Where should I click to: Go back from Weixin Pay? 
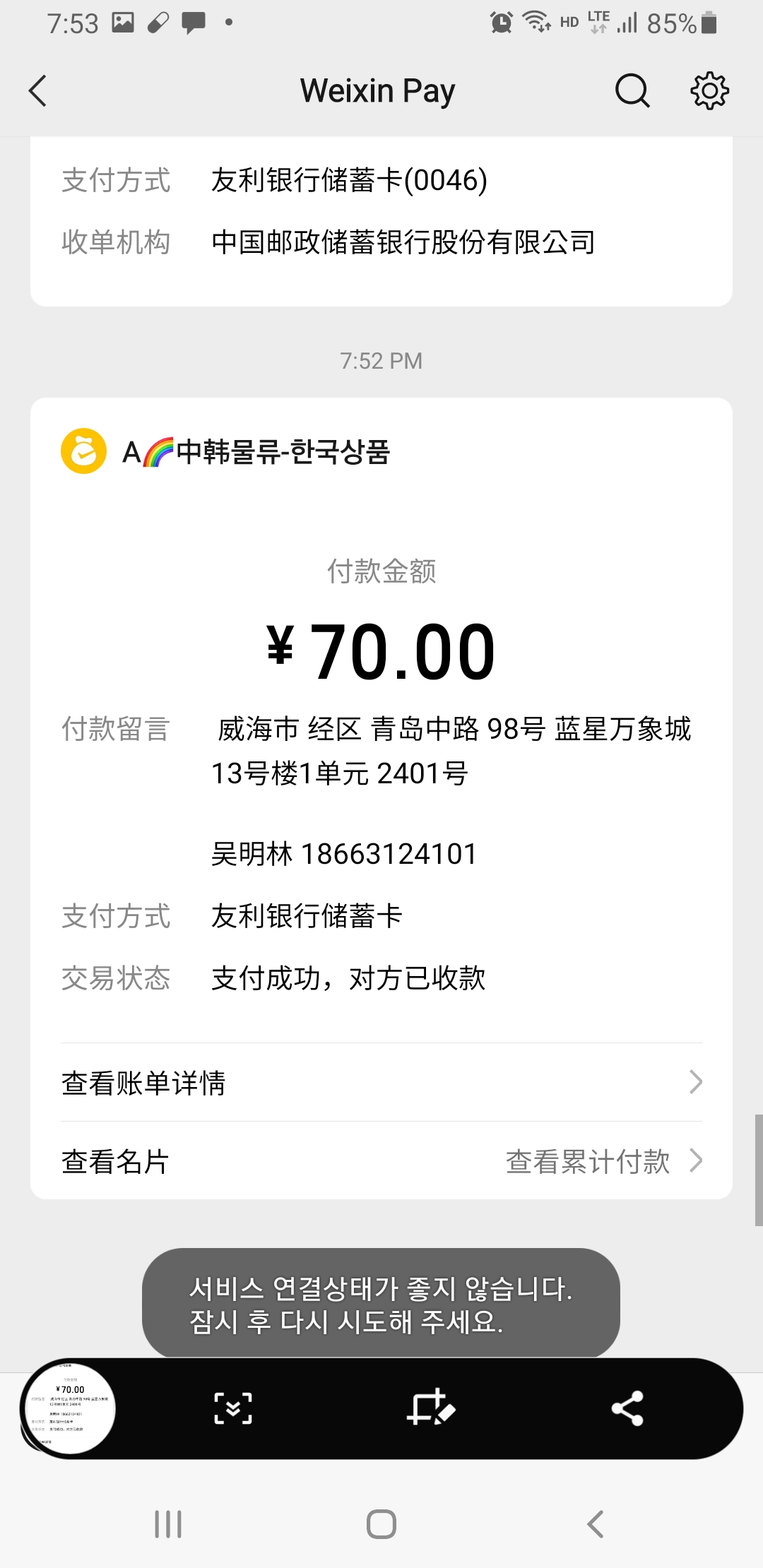pyautogui.click(x=38, y=91)
